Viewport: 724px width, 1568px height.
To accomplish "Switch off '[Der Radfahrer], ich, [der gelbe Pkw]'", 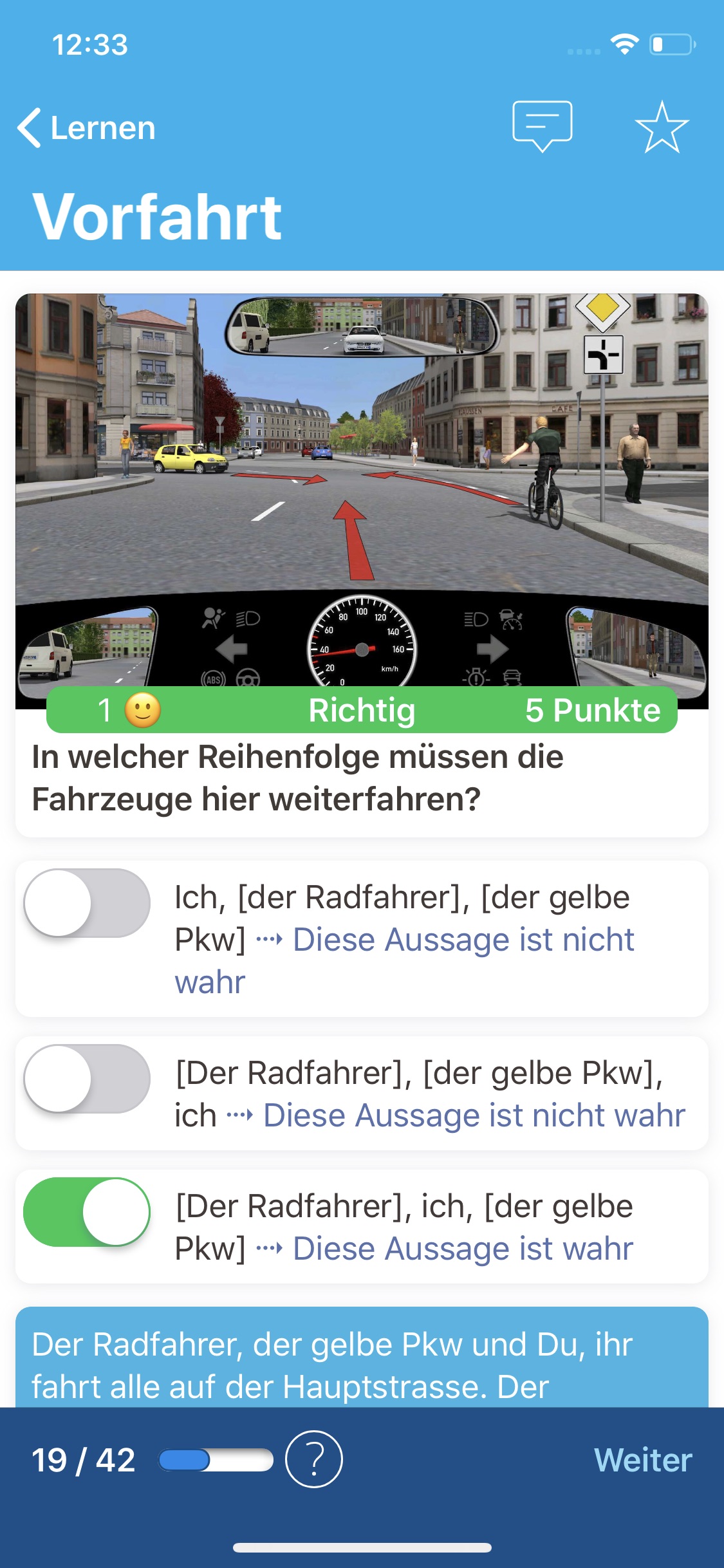I will click(x=87, y=1211).
